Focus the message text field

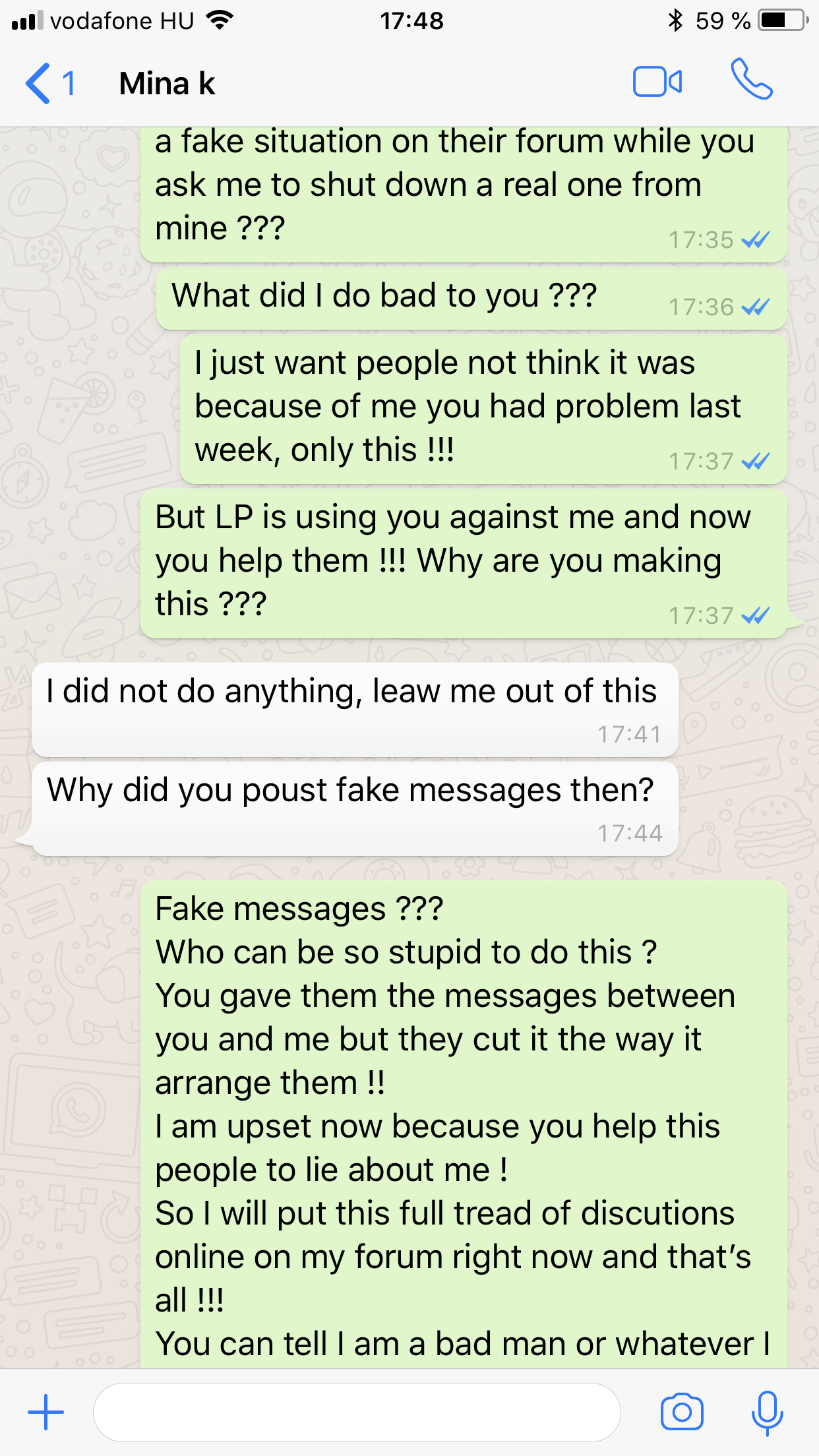coord(357,1412)
